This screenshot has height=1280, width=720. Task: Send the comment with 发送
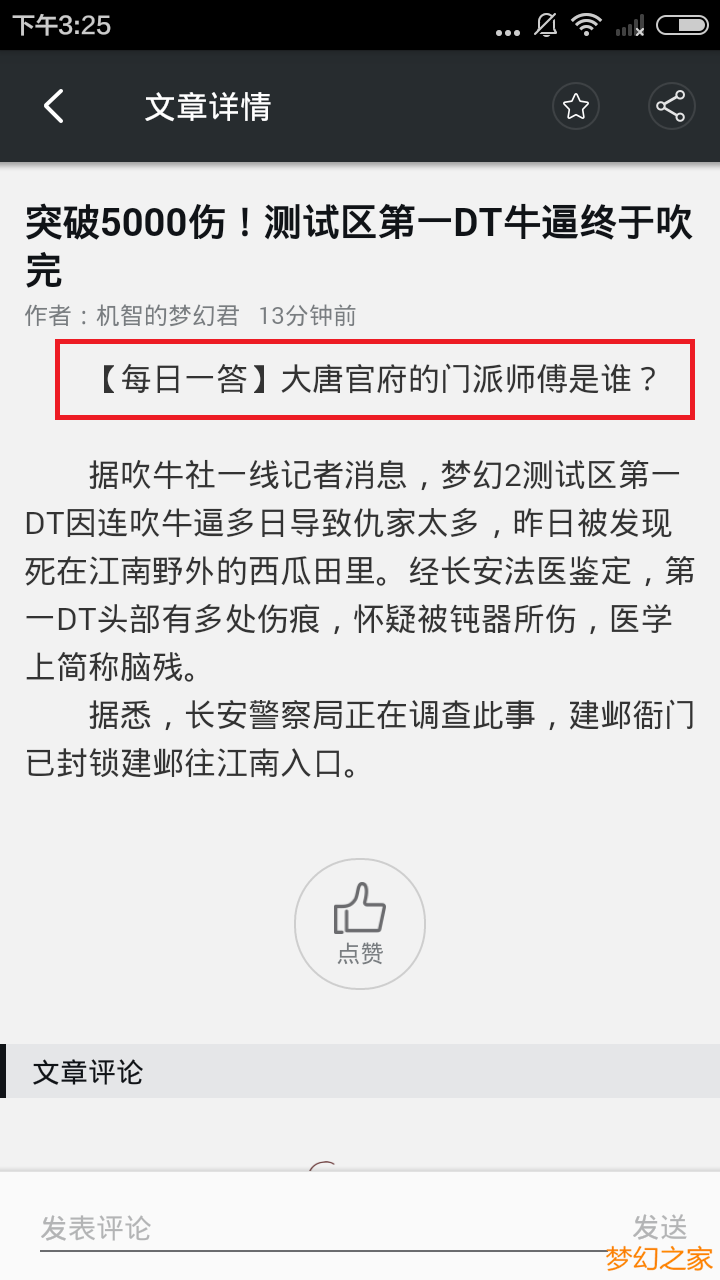click(660, 1227)
